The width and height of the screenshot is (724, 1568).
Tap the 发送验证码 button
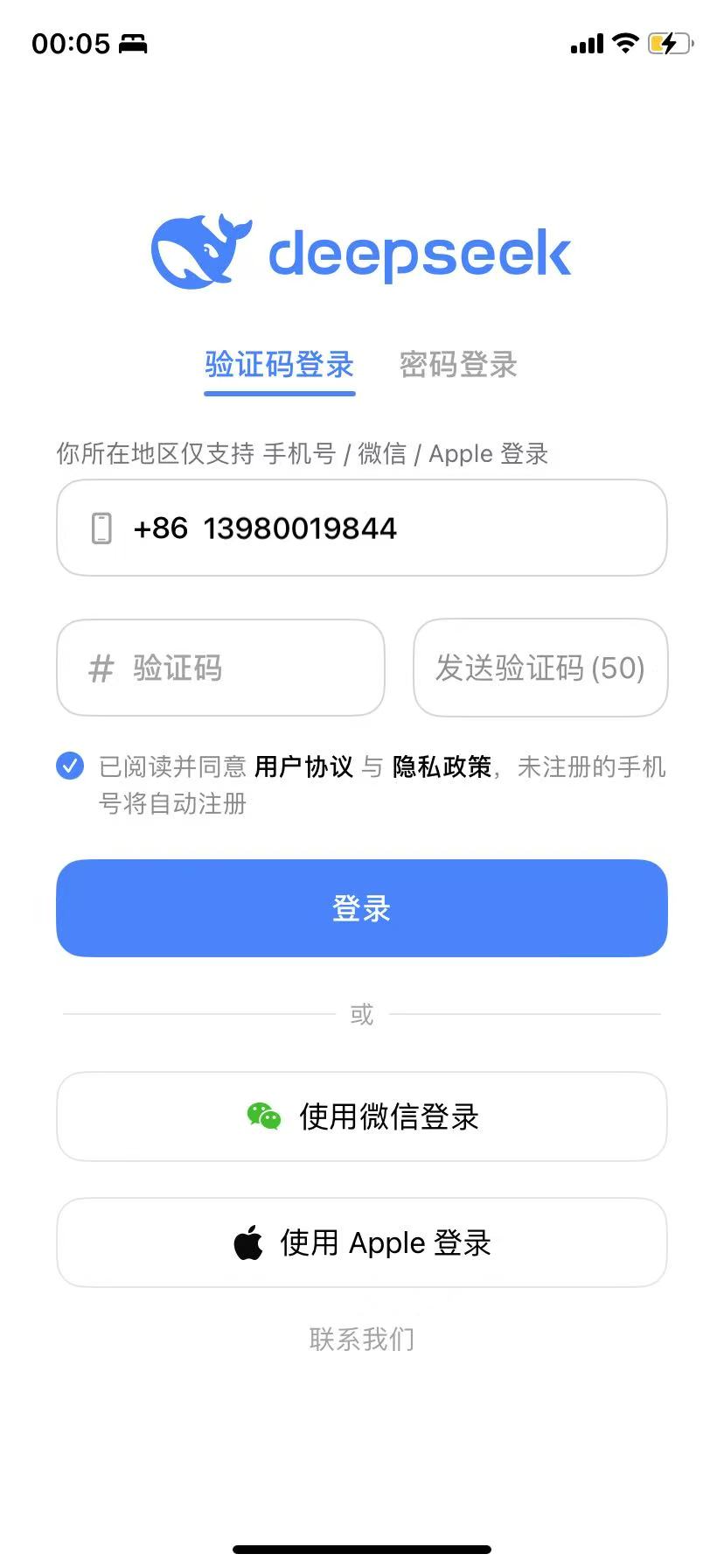pyautogui.click(x=540, y=668)
